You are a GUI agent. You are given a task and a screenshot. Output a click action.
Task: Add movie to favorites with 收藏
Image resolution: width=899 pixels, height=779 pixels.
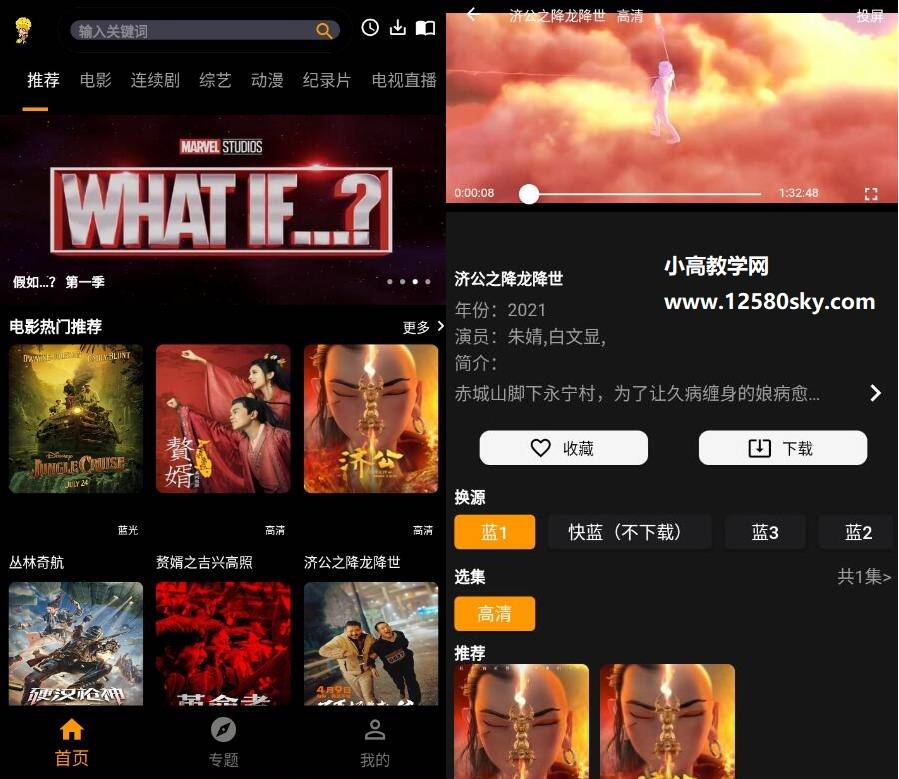[x=563, y=448]
